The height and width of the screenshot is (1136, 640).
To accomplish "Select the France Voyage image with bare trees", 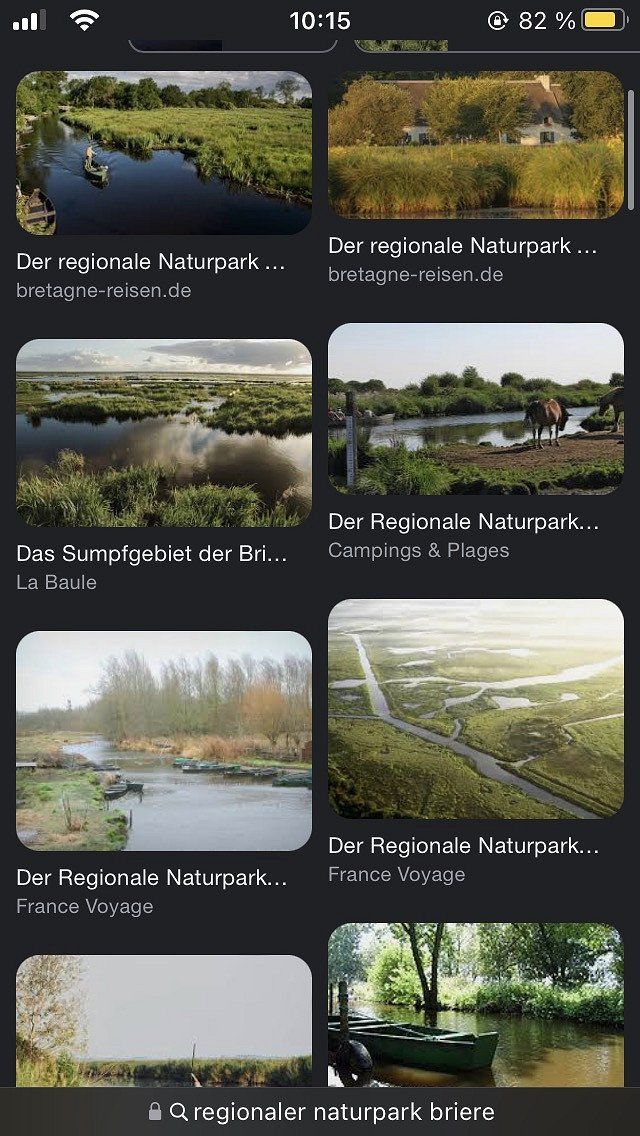I will coord(164,740).
